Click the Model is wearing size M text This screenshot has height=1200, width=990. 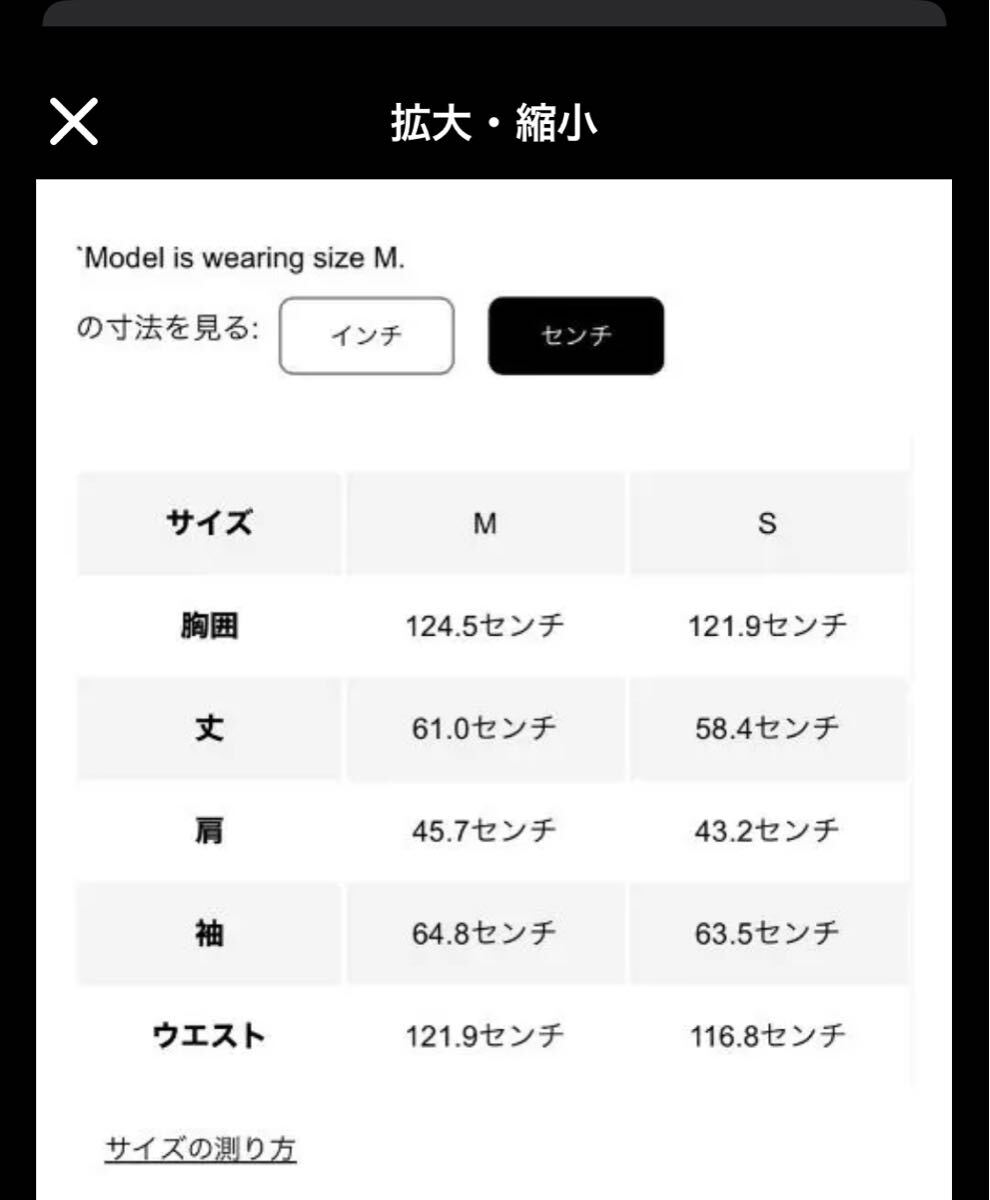249,257
